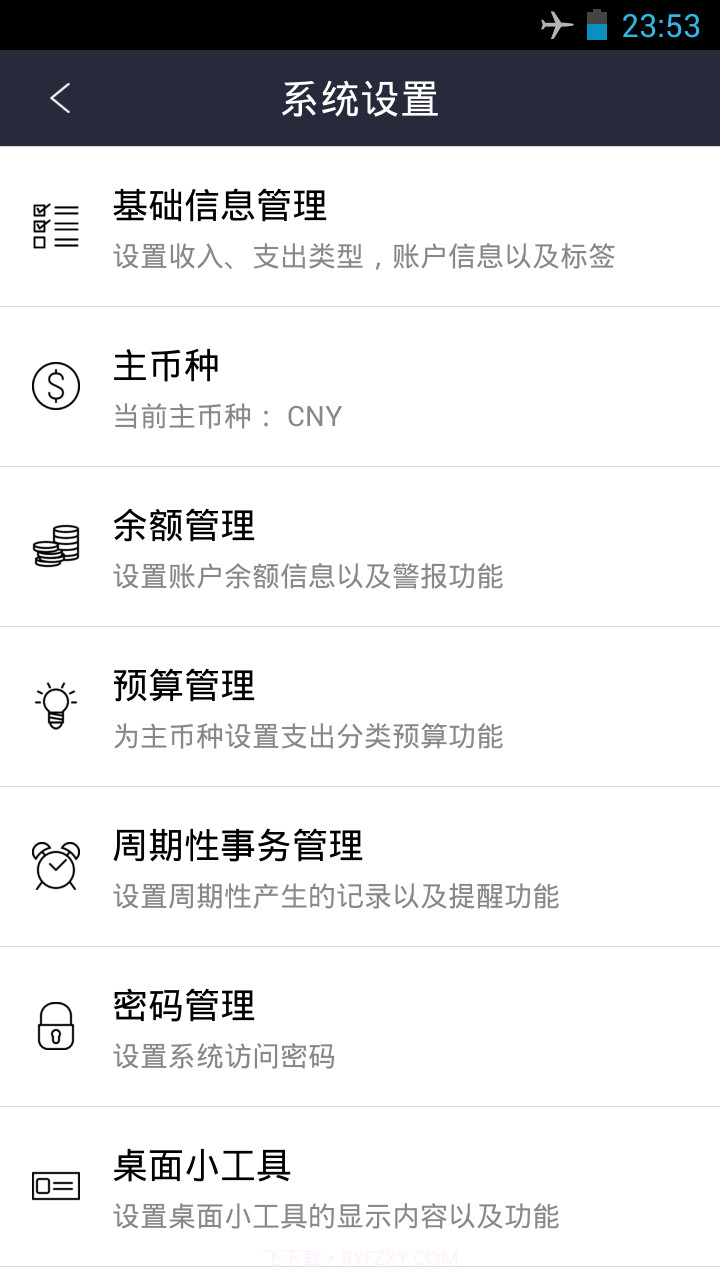Tap the battery indicator in the status bar
This screenshot has height=1280, width=720.
pos(597,25)
